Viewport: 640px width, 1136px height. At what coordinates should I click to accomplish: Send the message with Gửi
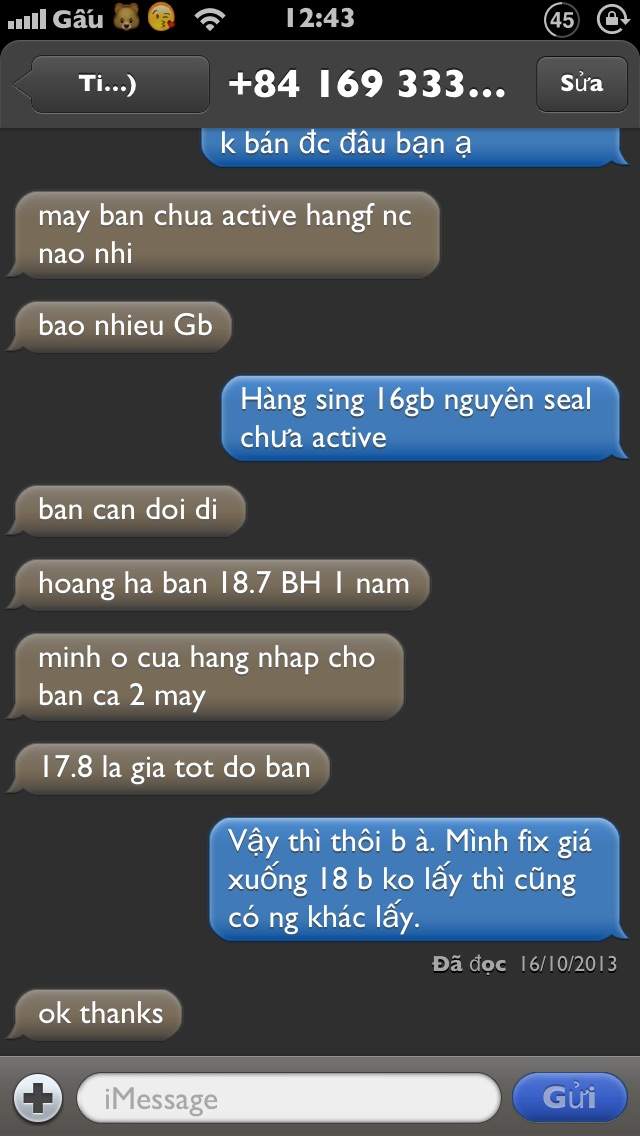570,1098
